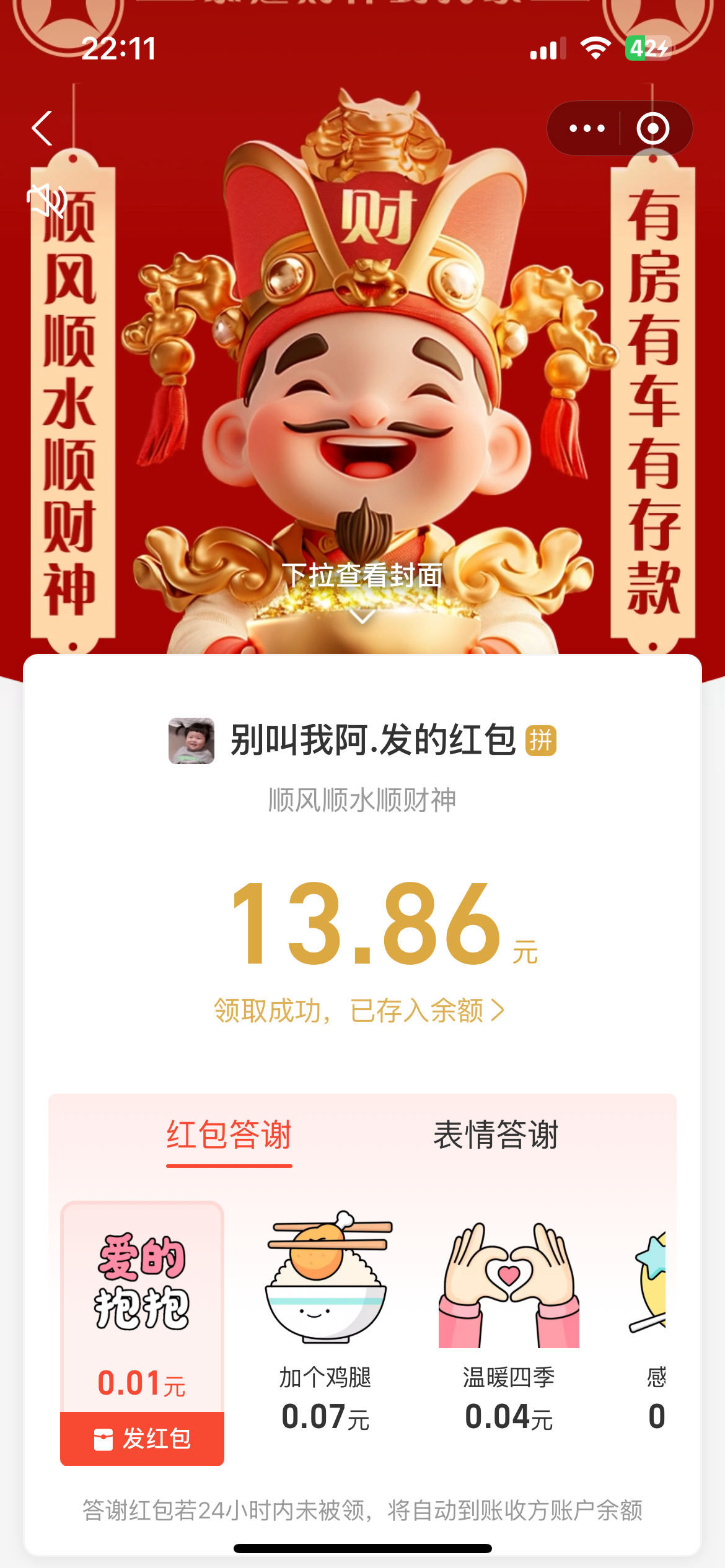Image resolution: width=725 pixels, height=1568 pixels.
Task: Toggle the muted sound icon
Action: click(46, 200)
